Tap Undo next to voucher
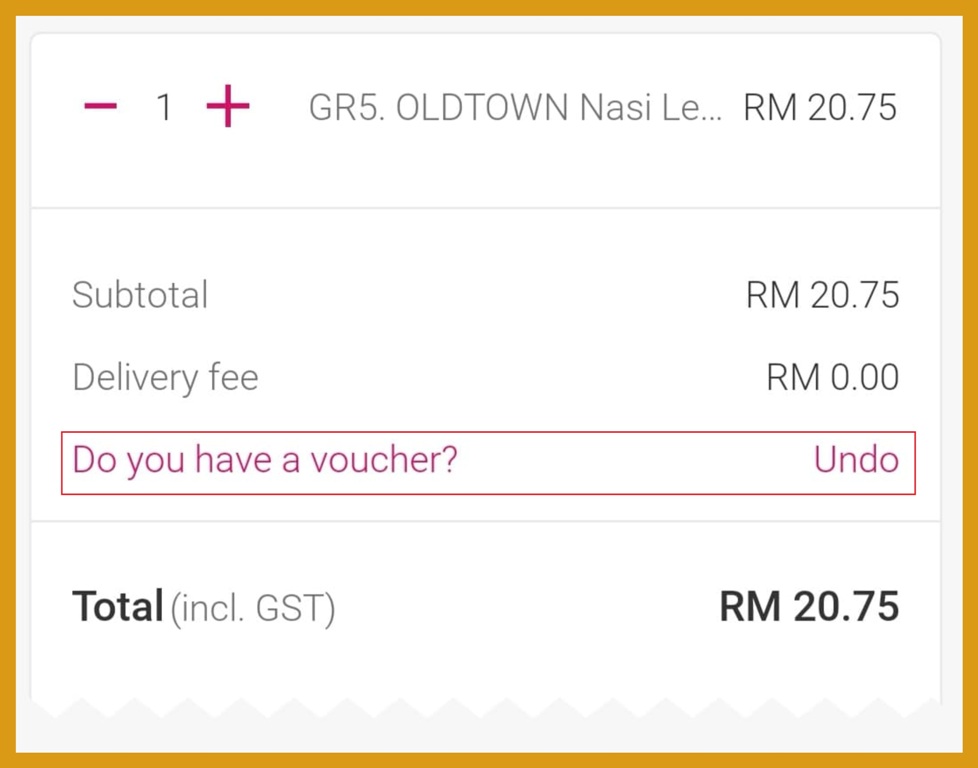 [x=855, y=460]
